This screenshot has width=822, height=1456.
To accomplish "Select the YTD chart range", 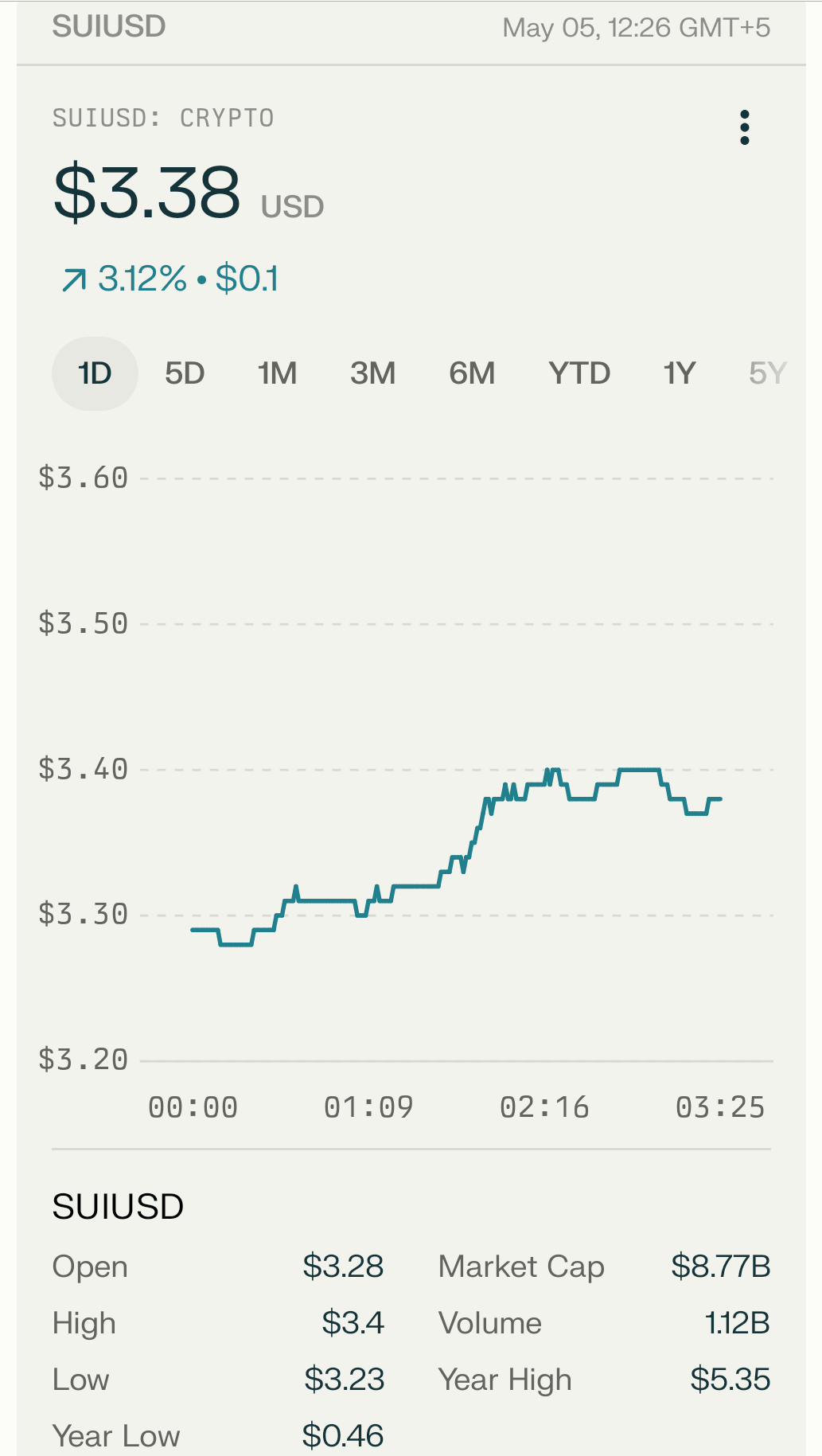I will point(579,373).
